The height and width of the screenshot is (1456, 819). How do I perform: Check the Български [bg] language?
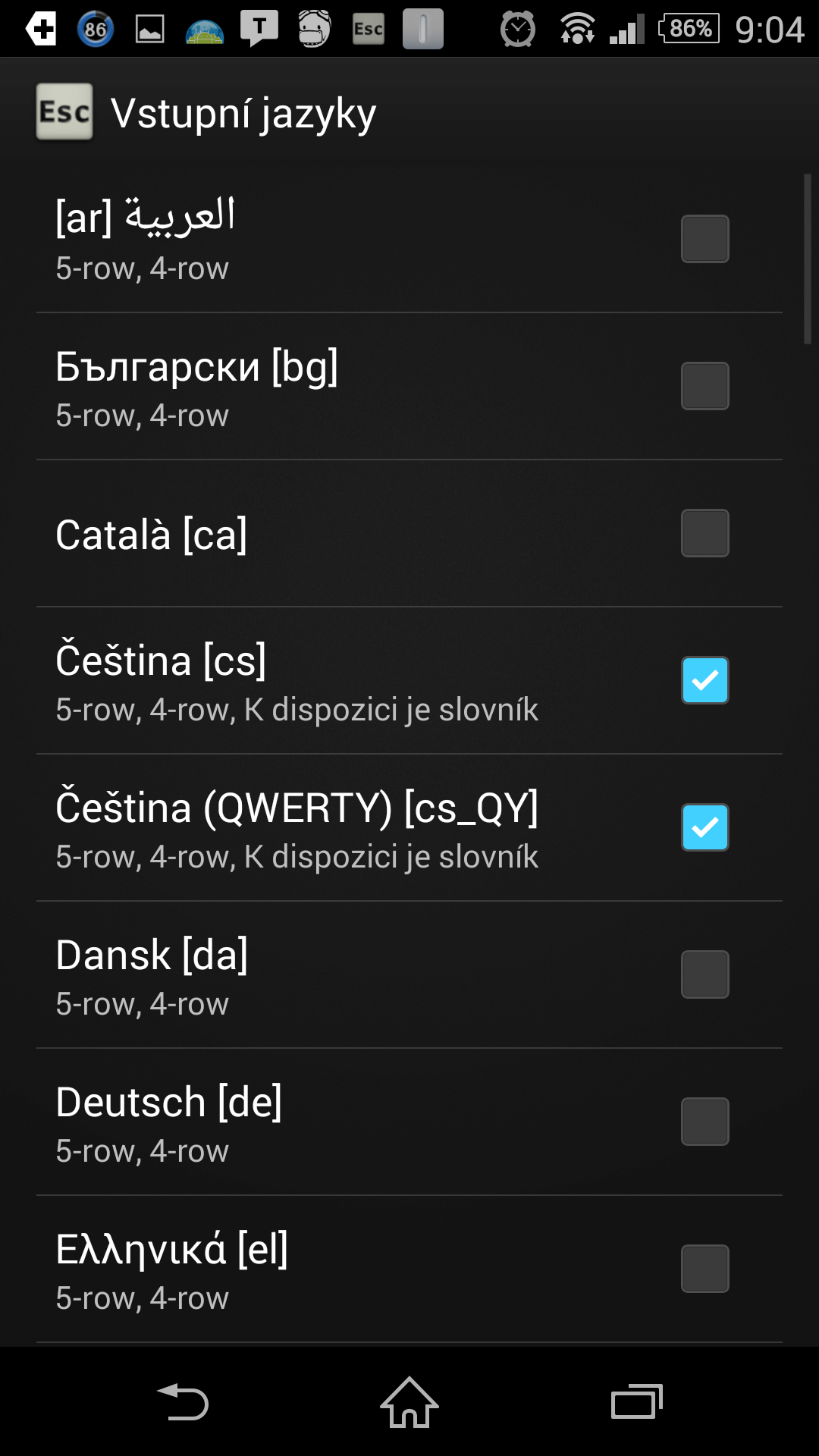(x=704, y=386)
